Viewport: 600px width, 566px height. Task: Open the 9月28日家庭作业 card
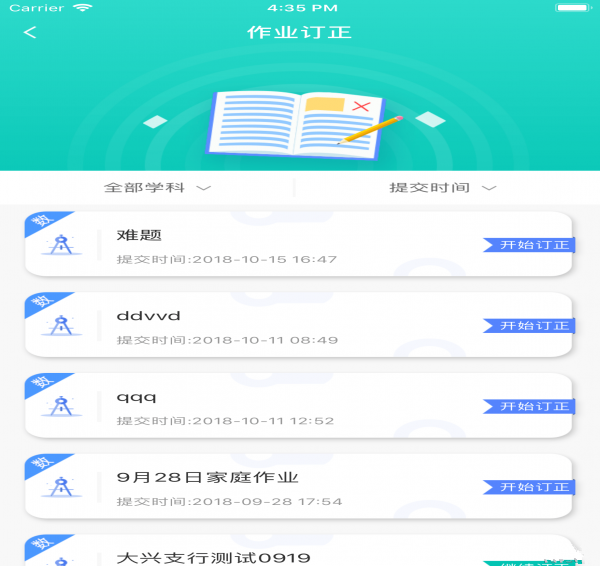coord(280,488)
